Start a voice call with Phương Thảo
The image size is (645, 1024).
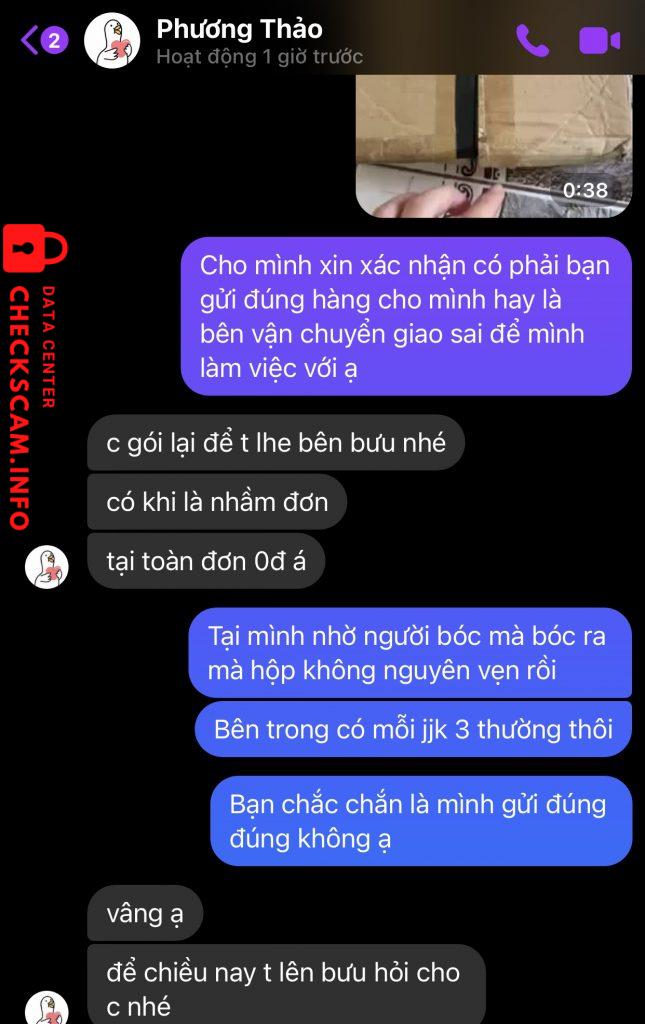[x=531, y=41]
